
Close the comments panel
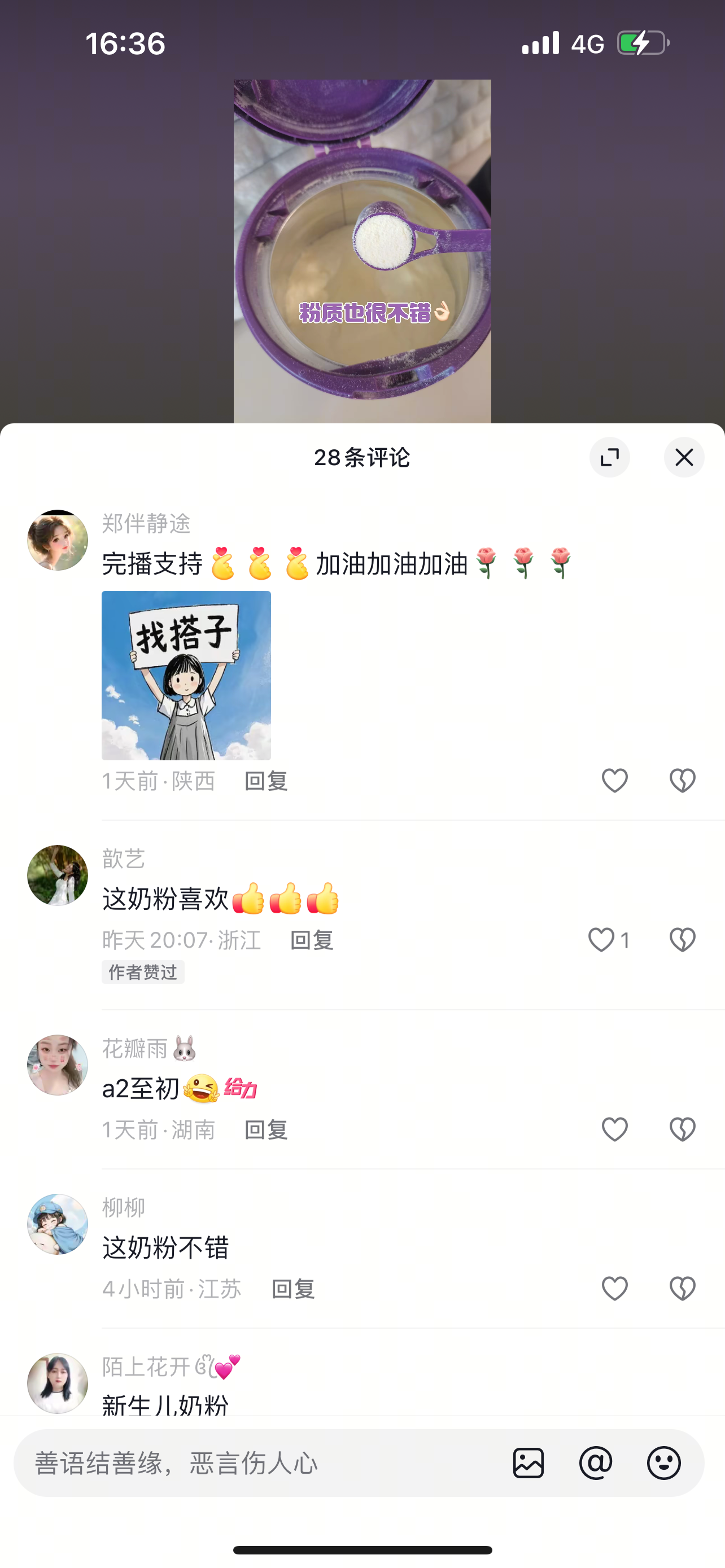684,457
